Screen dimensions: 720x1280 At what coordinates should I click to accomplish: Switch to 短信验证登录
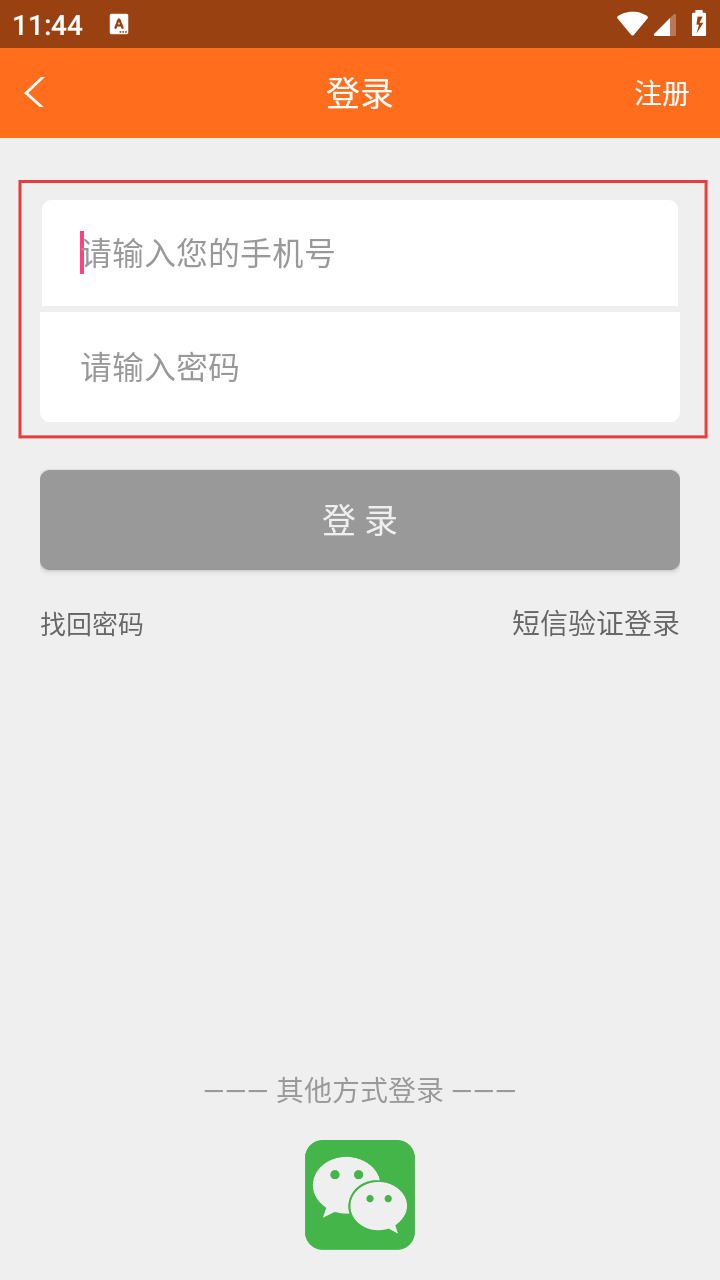pos(595,623)
